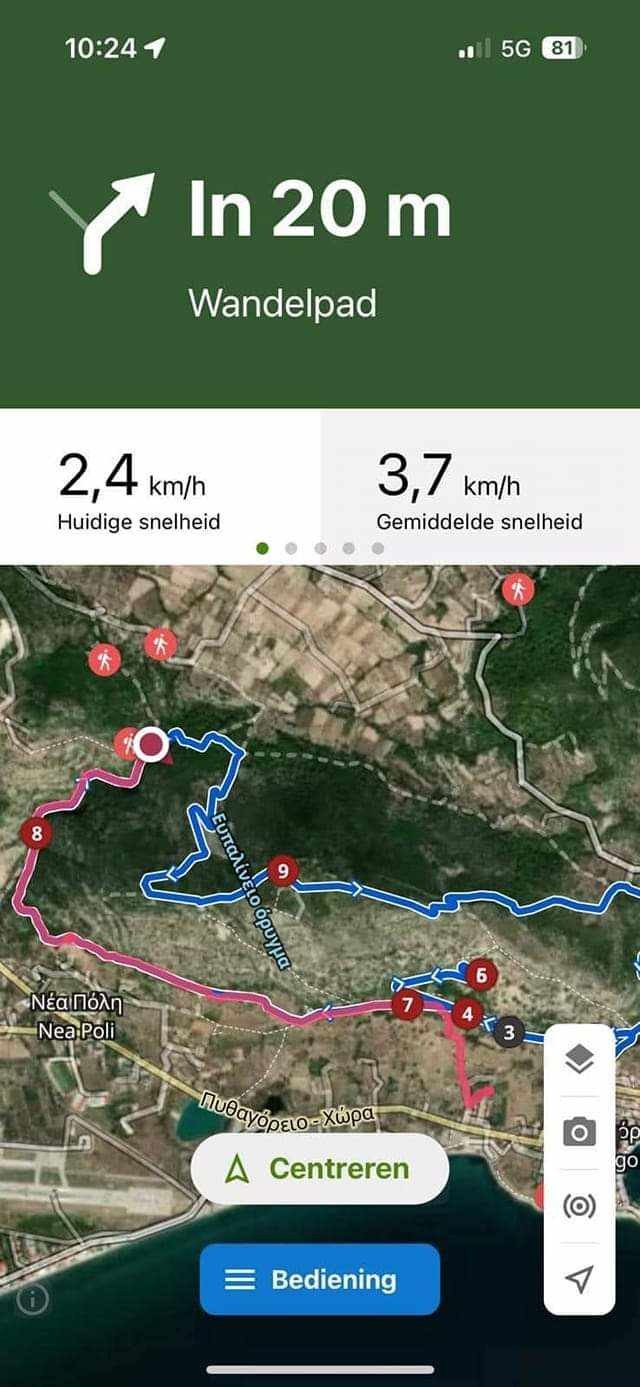Image resolution: width=640 pixels, height=1387 pixels.
Task: Select waypoint 3 on the map
Action: pyautogui.click(x=509, y=1032)
